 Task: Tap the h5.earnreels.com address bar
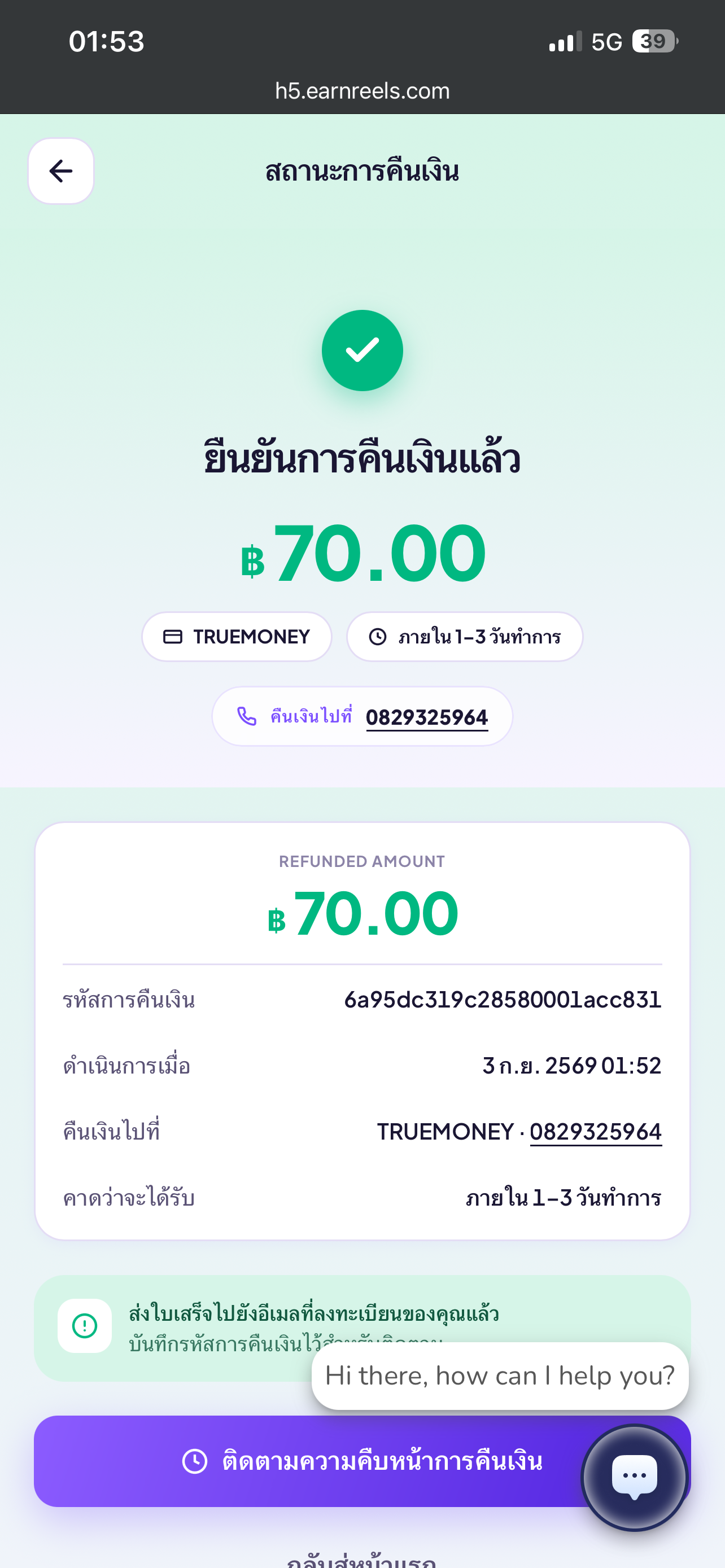pyautogui.click(x=362, y=91)
